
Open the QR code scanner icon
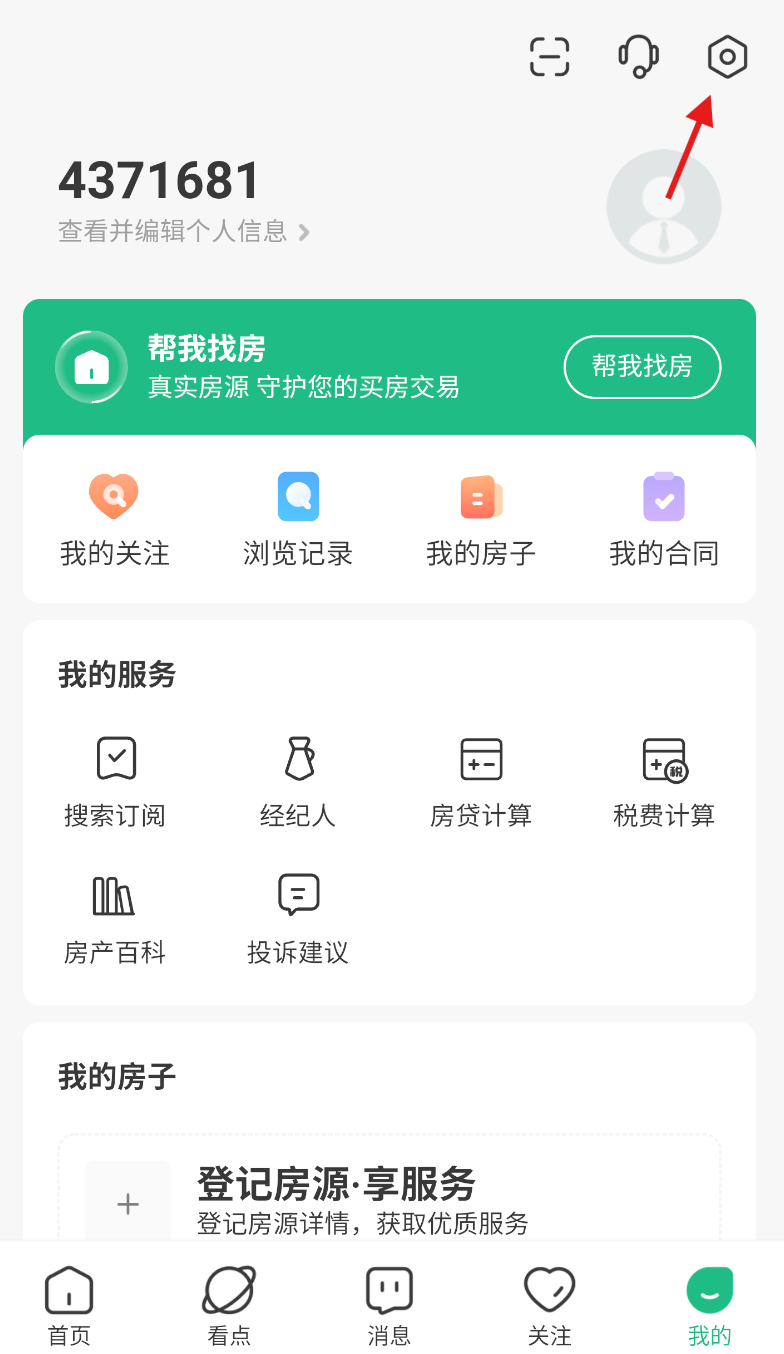point(549,57)
